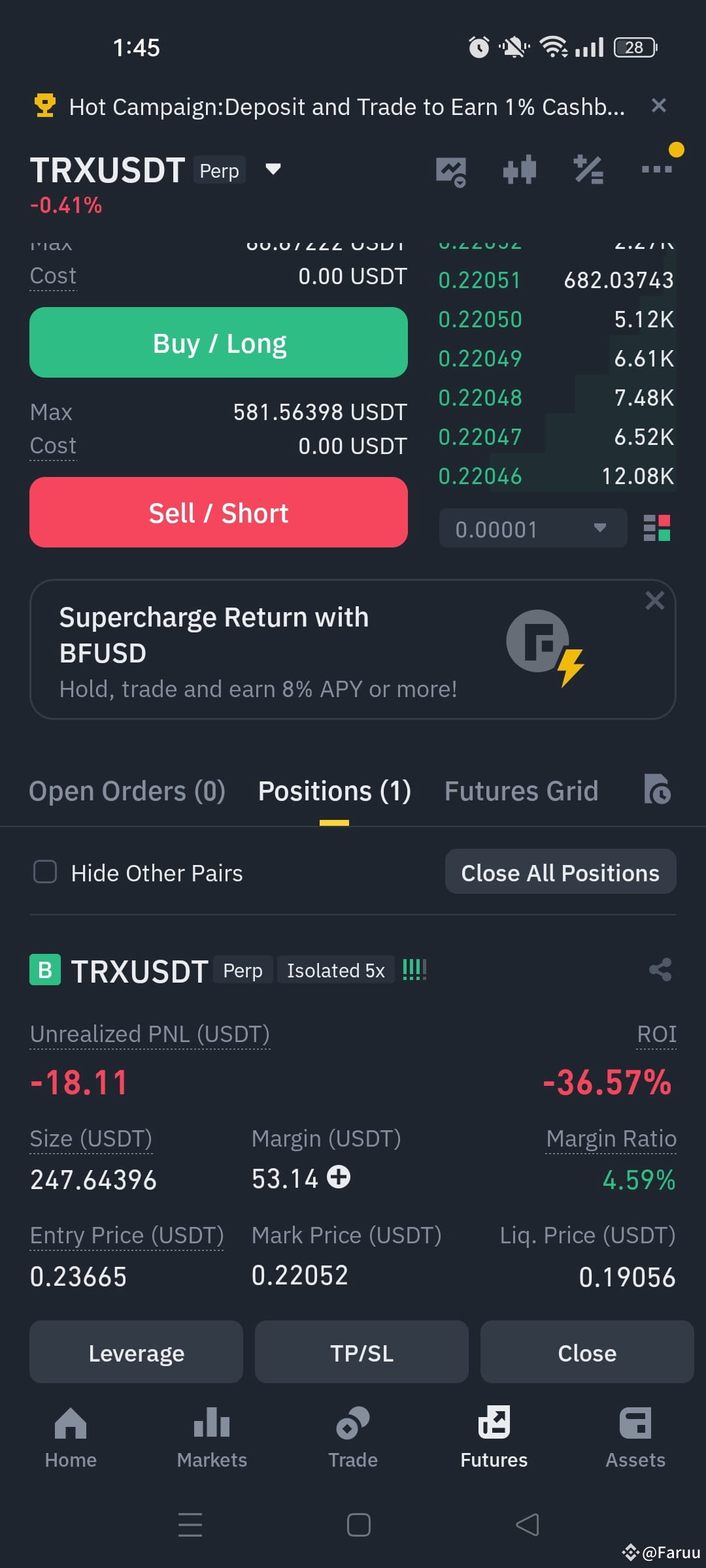Viewport: 706px width, 1568px height.
Task: Open the more options ellipsis menu
Action: pyautogui.click(x=657, y=169)
